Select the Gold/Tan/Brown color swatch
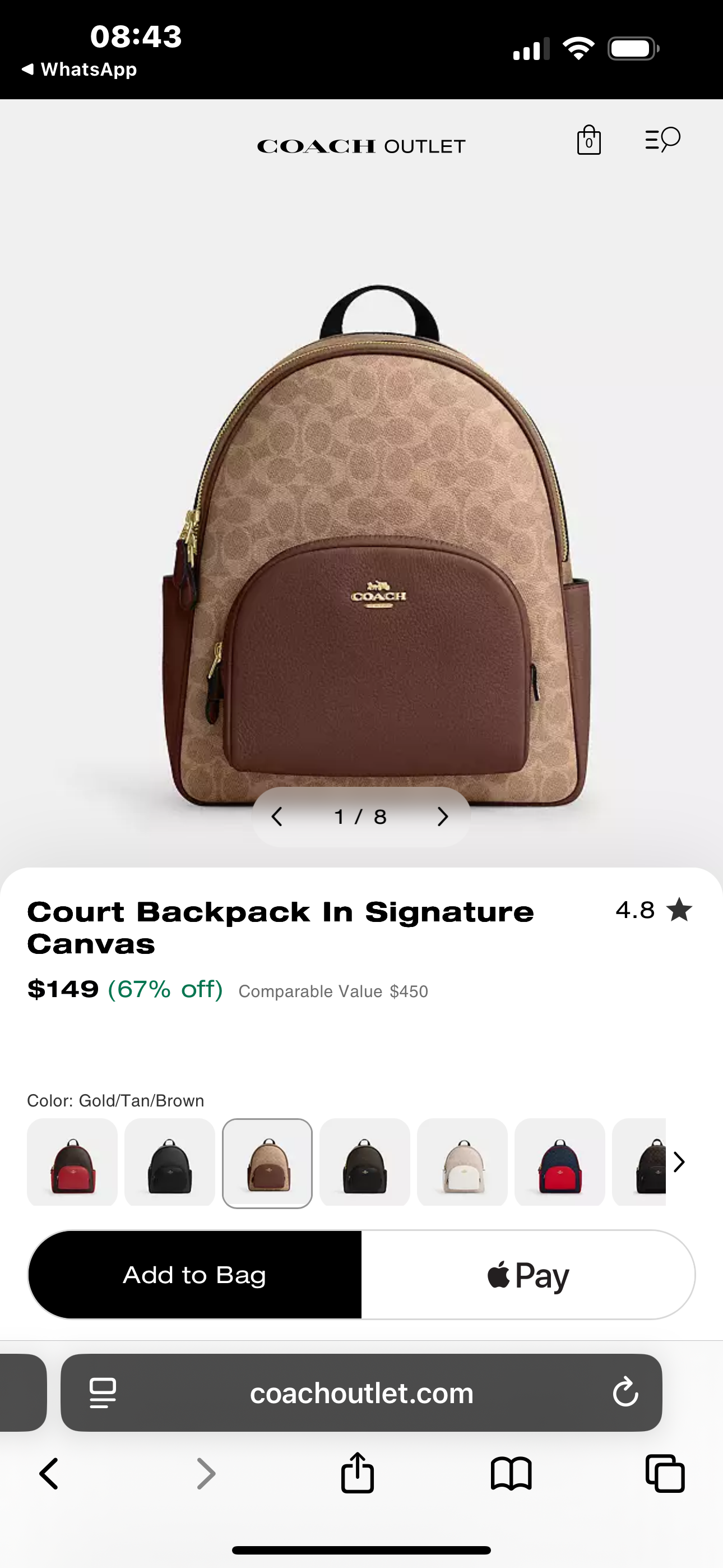The height and width of the screenshot is (1568, 723). pos(267,1162)
